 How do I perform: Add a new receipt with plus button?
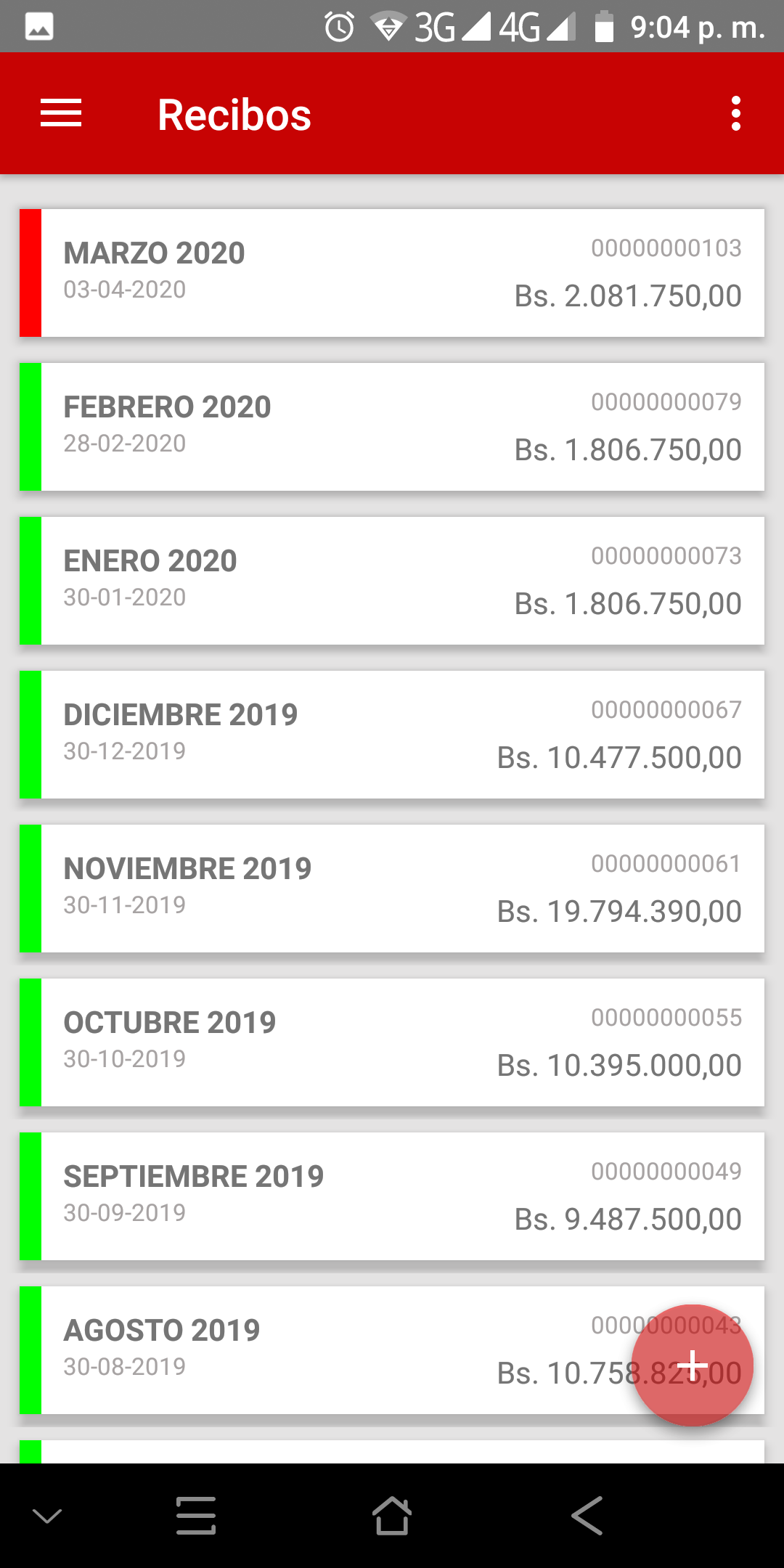click(x=693, y=1365)
